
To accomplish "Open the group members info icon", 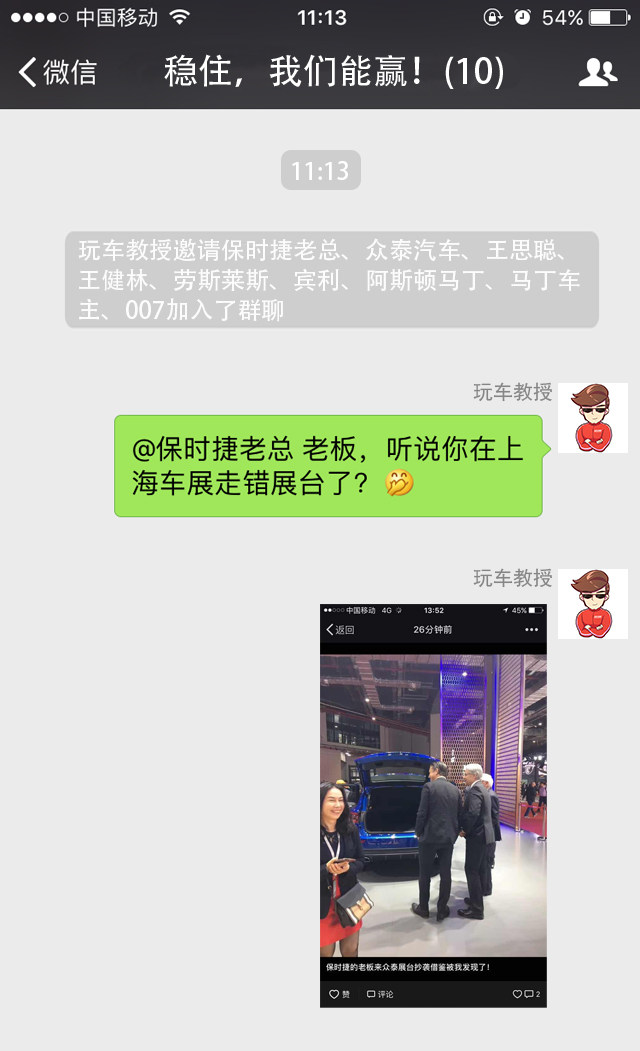I will pos(597,72).
